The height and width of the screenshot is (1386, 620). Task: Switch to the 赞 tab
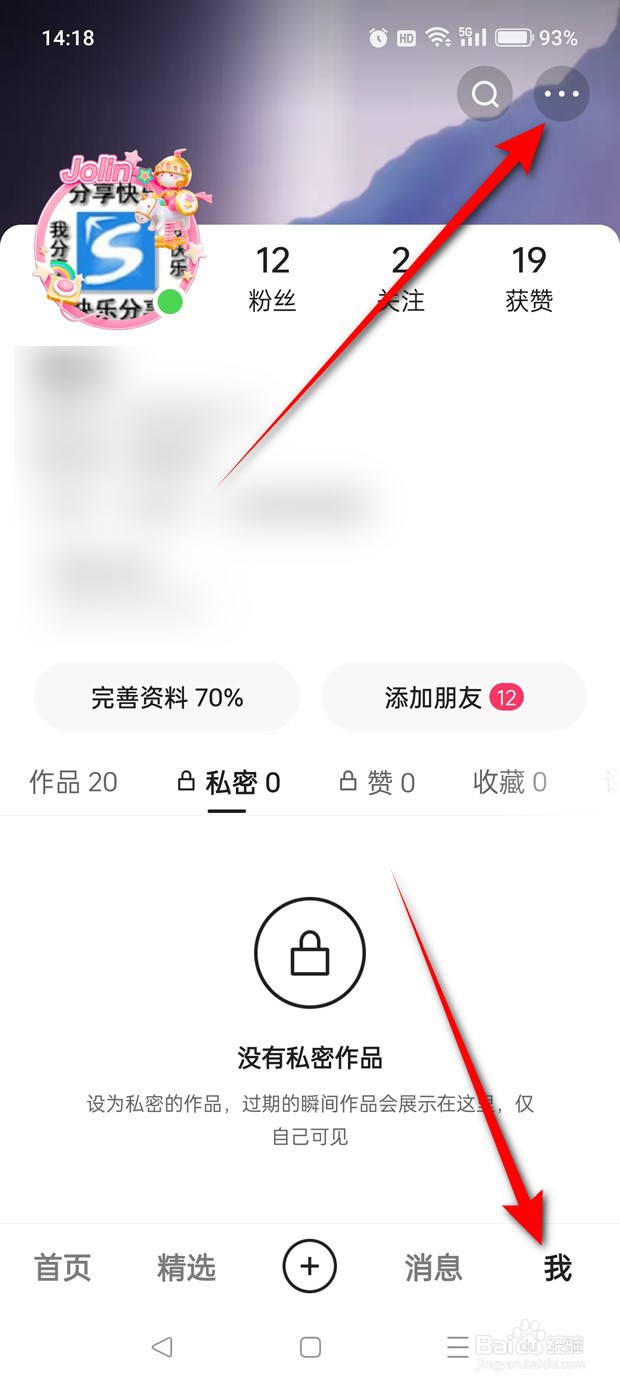point(377,782)
